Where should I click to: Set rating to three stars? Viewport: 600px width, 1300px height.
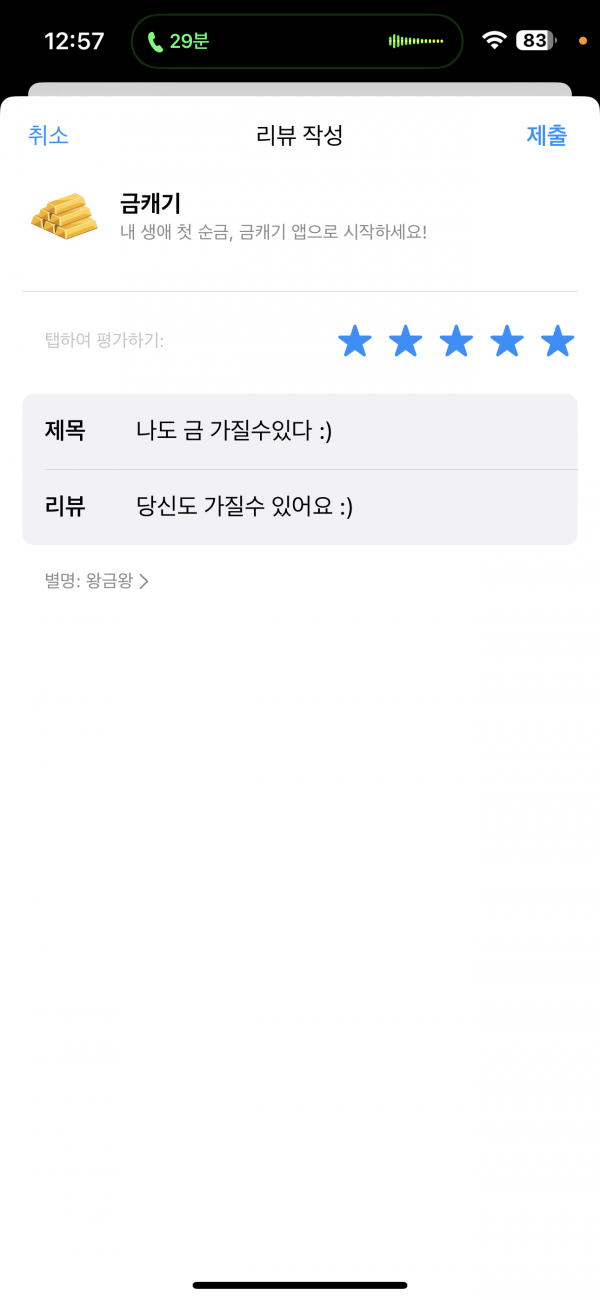pyautogui.click(x=456, y=341)
